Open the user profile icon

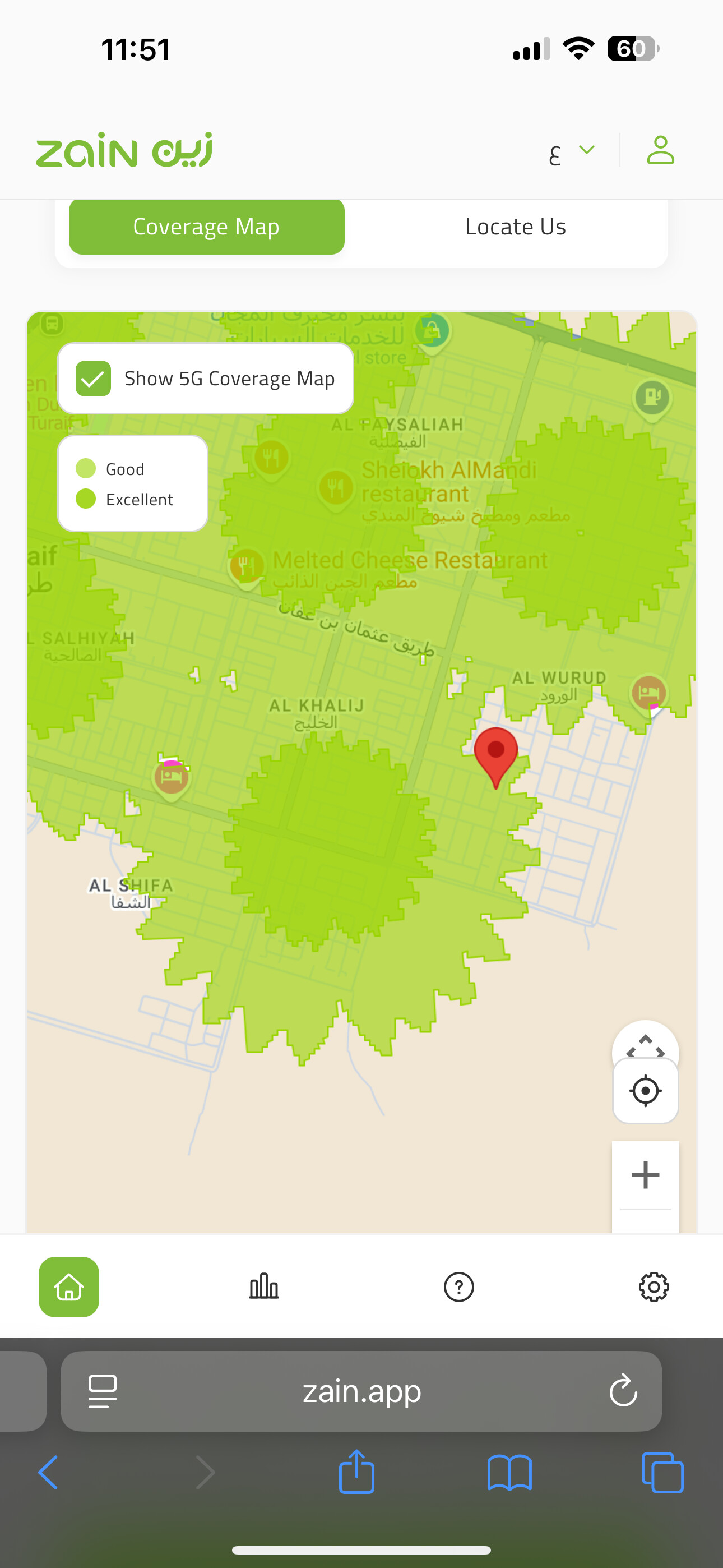click(660, 150)
